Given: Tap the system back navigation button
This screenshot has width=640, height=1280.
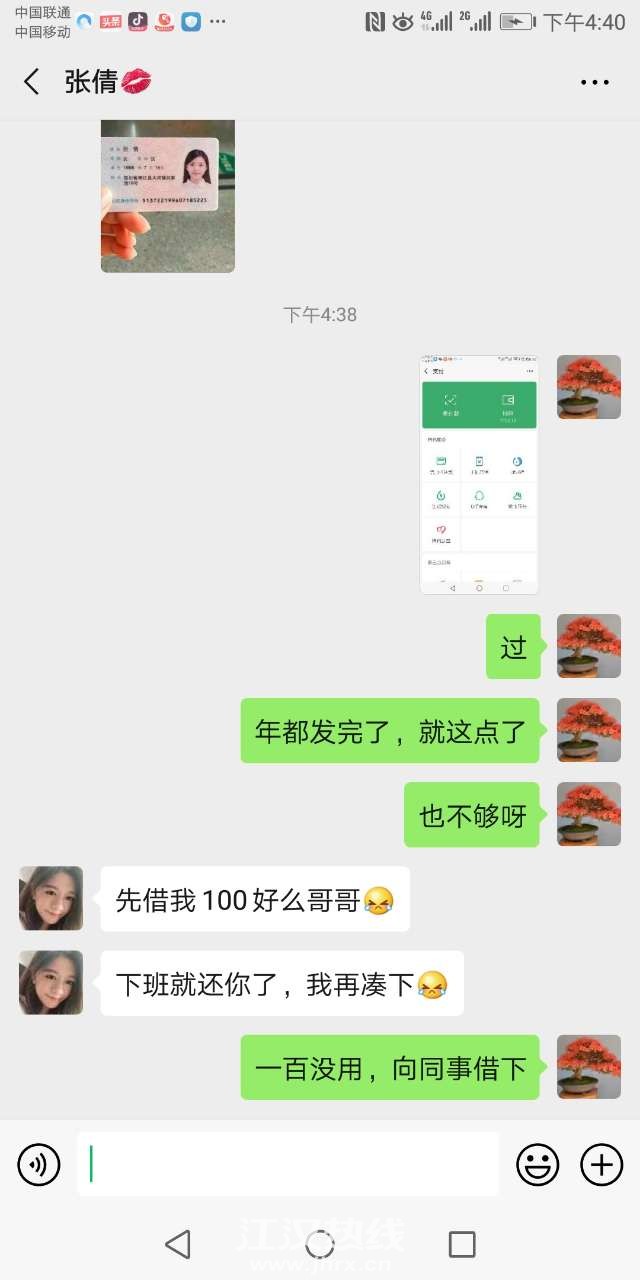Looking at the screenshot, I should (x=178, y=1244).
